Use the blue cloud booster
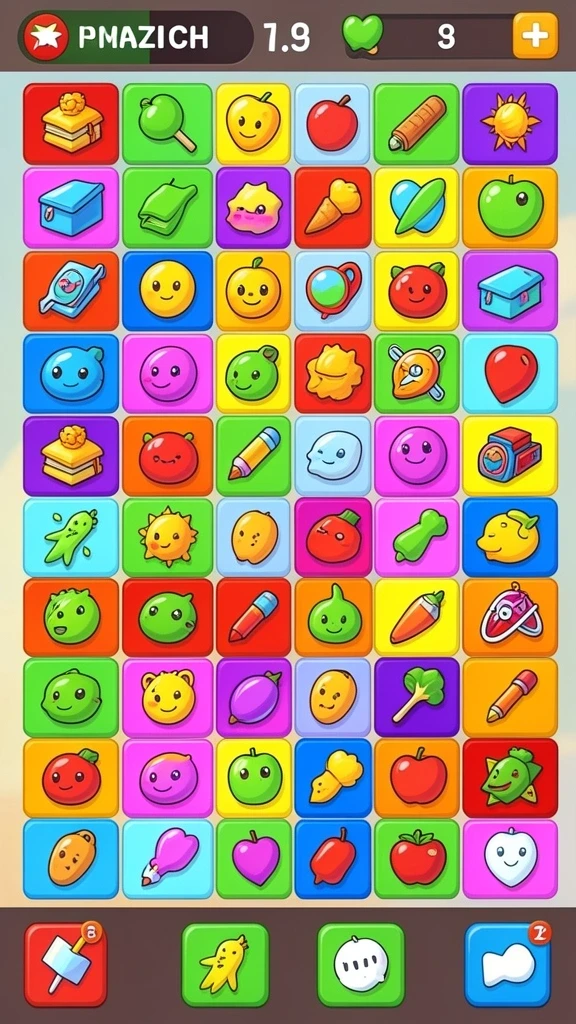The image size is (576, 1024). 507,964
